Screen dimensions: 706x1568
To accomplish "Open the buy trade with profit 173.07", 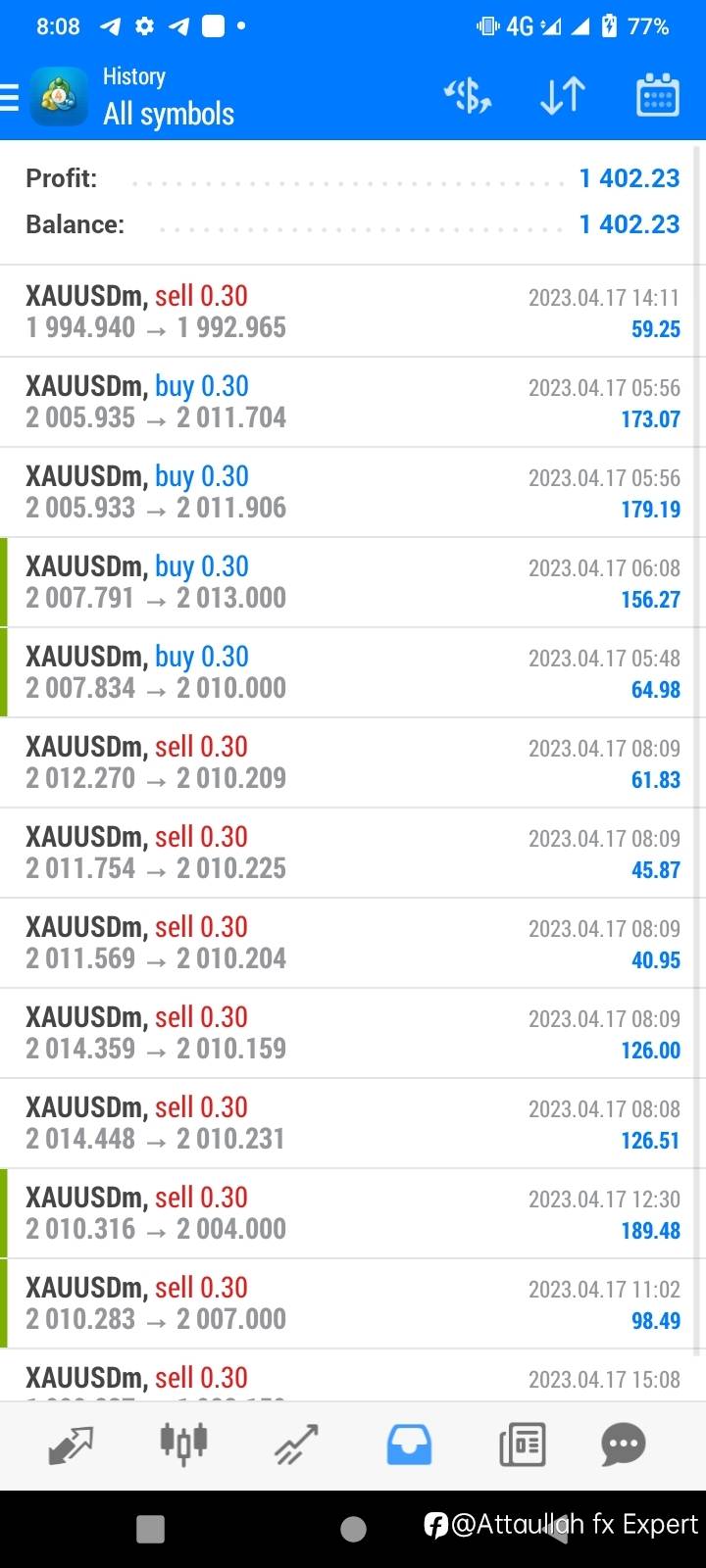I will coord(353,402).
